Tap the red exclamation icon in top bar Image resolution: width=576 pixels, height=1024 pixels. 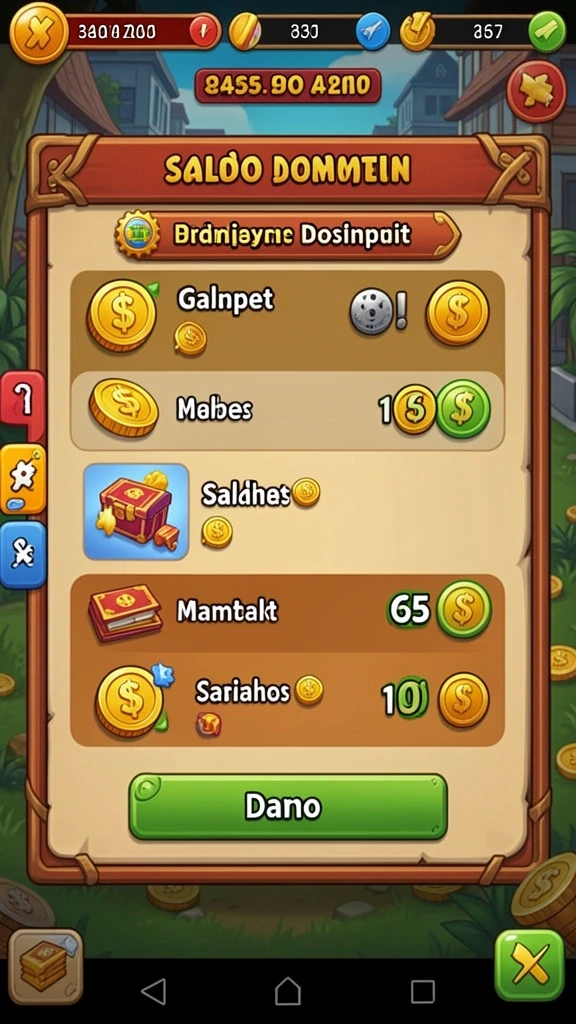coord(203,31)
